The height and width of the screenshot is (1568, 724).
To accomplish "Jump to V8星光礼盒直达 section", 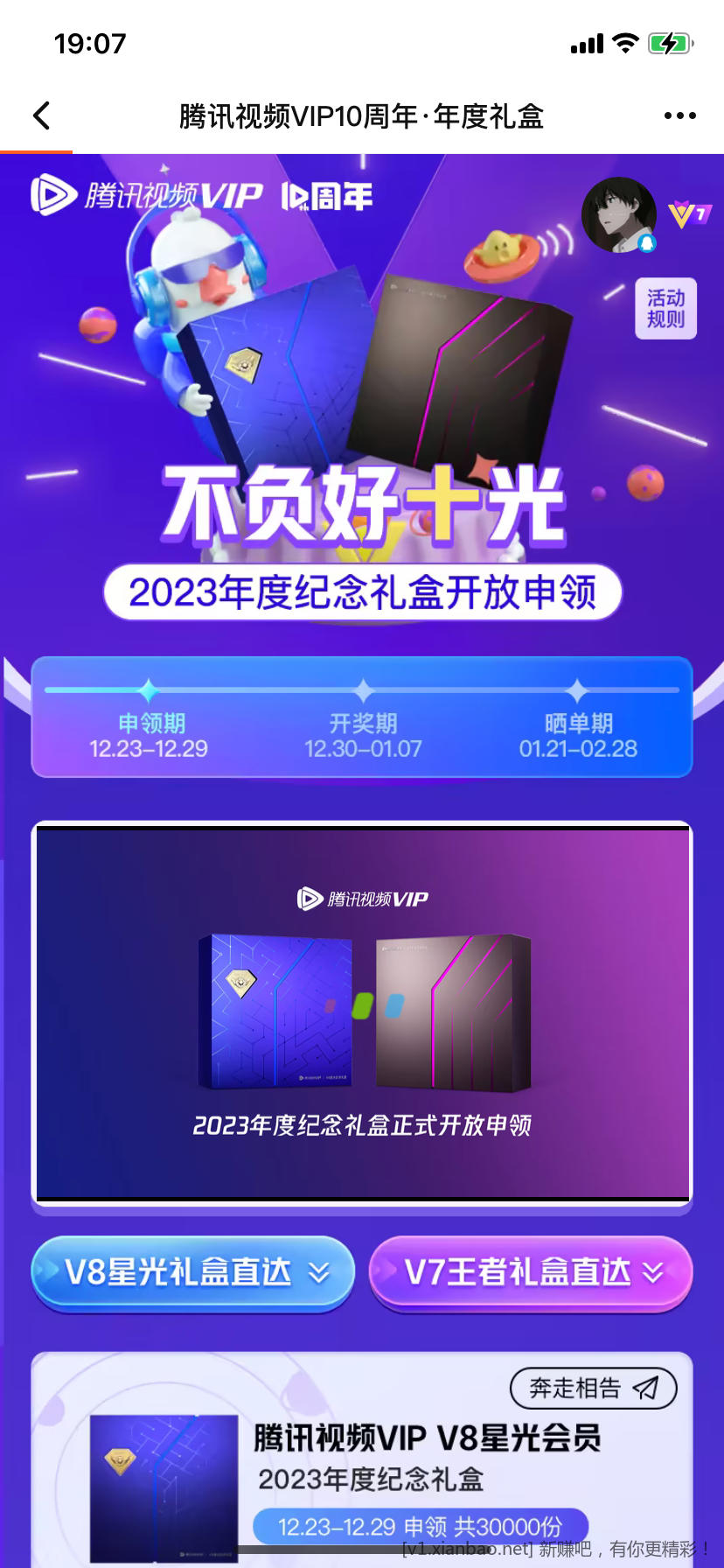I will (192, 1272).
